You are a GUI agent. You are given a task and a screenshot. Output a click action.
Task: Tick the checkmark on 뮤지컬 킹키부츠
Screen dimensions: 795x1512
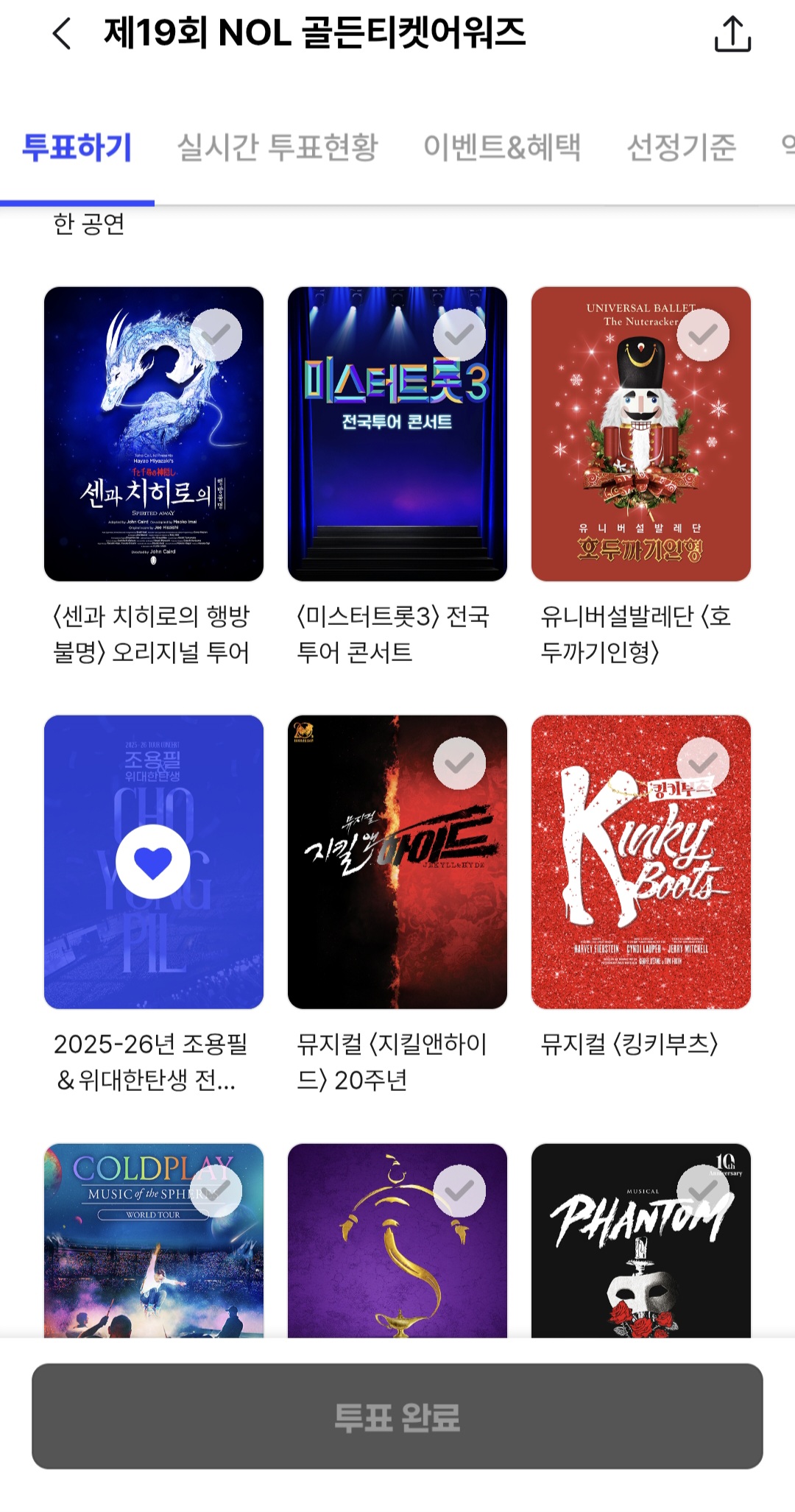coord(703,763)
